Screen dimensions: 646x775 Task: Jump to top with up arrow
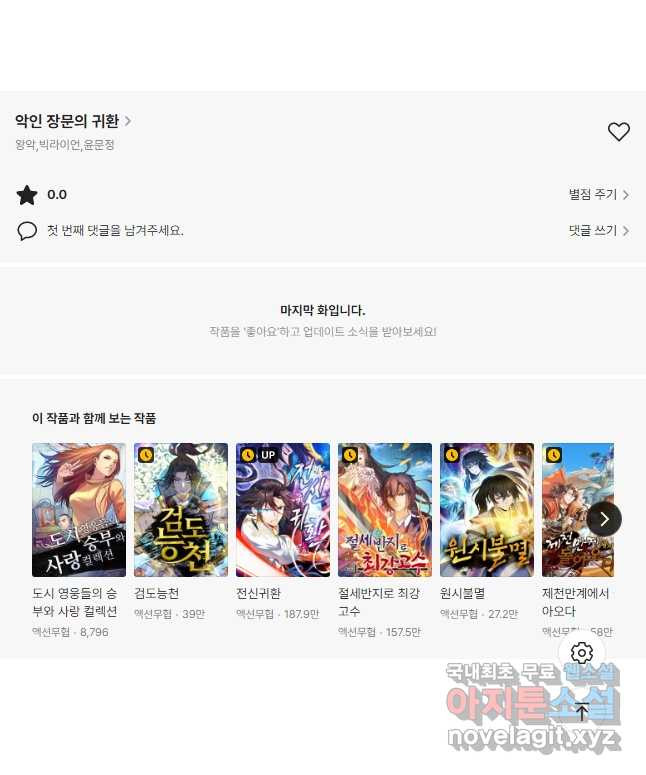pos(582,712)
